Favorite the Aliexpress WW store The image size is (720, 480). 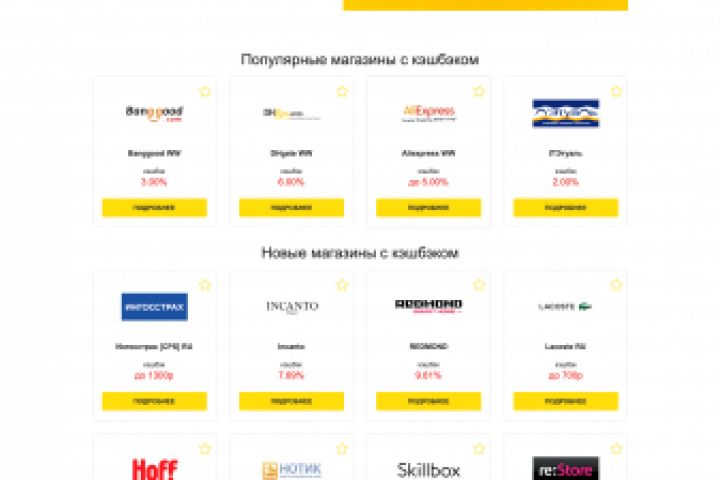pyautogui.click(x=479, y=92)
